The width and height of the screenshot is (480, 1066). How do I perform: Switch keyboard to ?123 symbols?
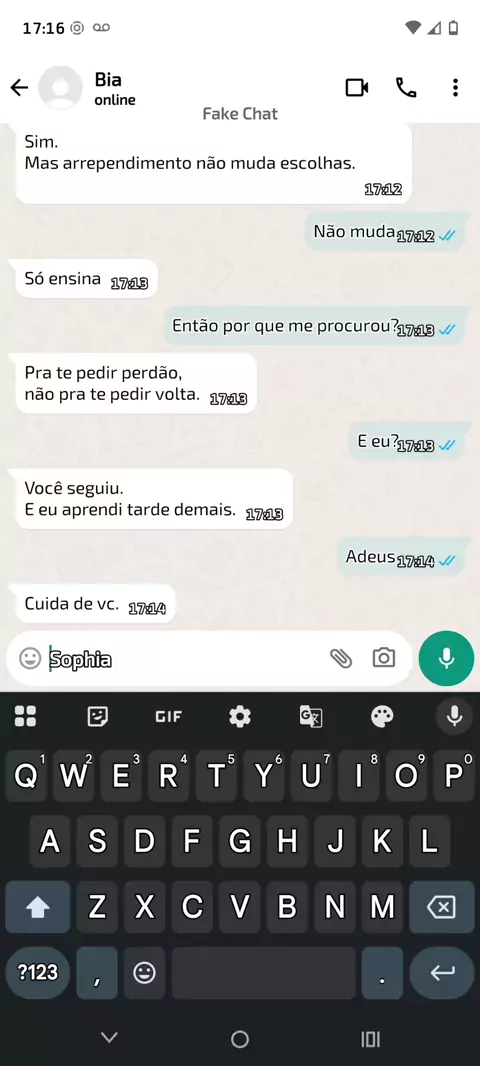coord(37,973)
